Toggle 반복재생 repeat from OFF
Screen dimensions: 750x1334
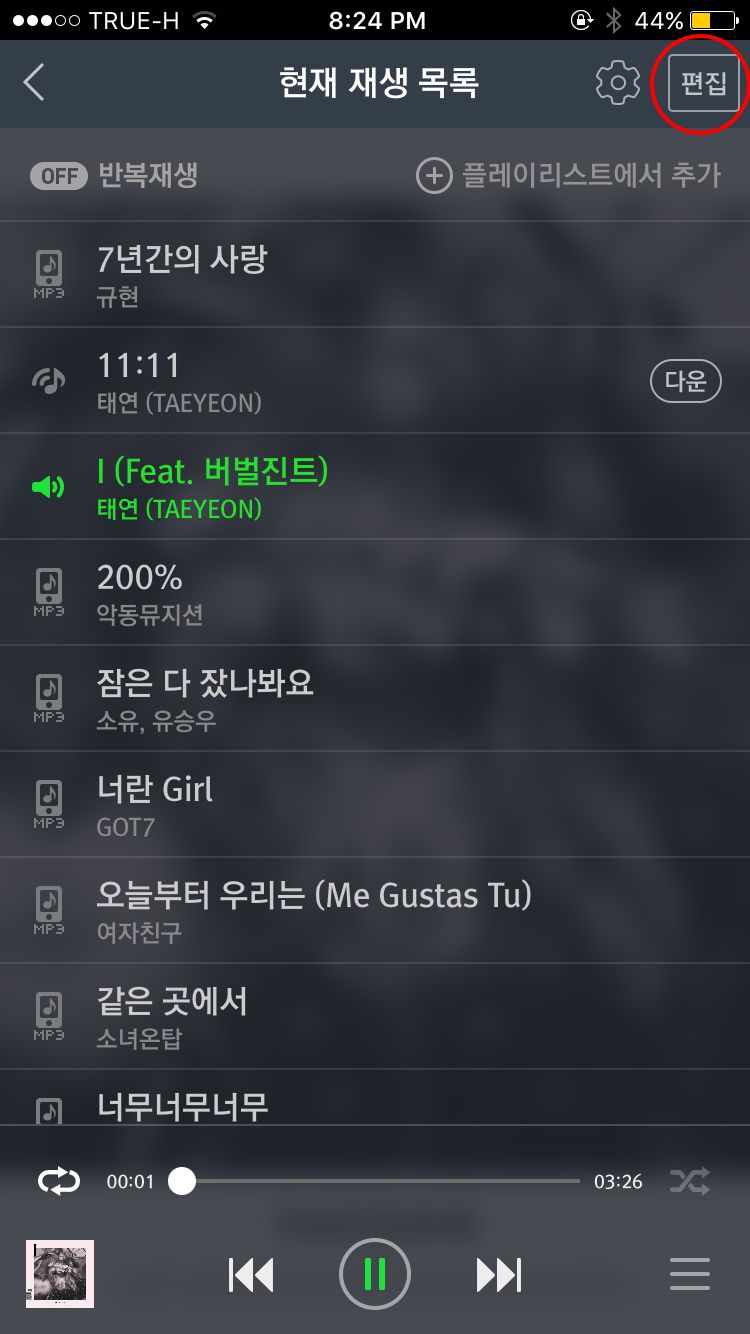tap(59, 176)
